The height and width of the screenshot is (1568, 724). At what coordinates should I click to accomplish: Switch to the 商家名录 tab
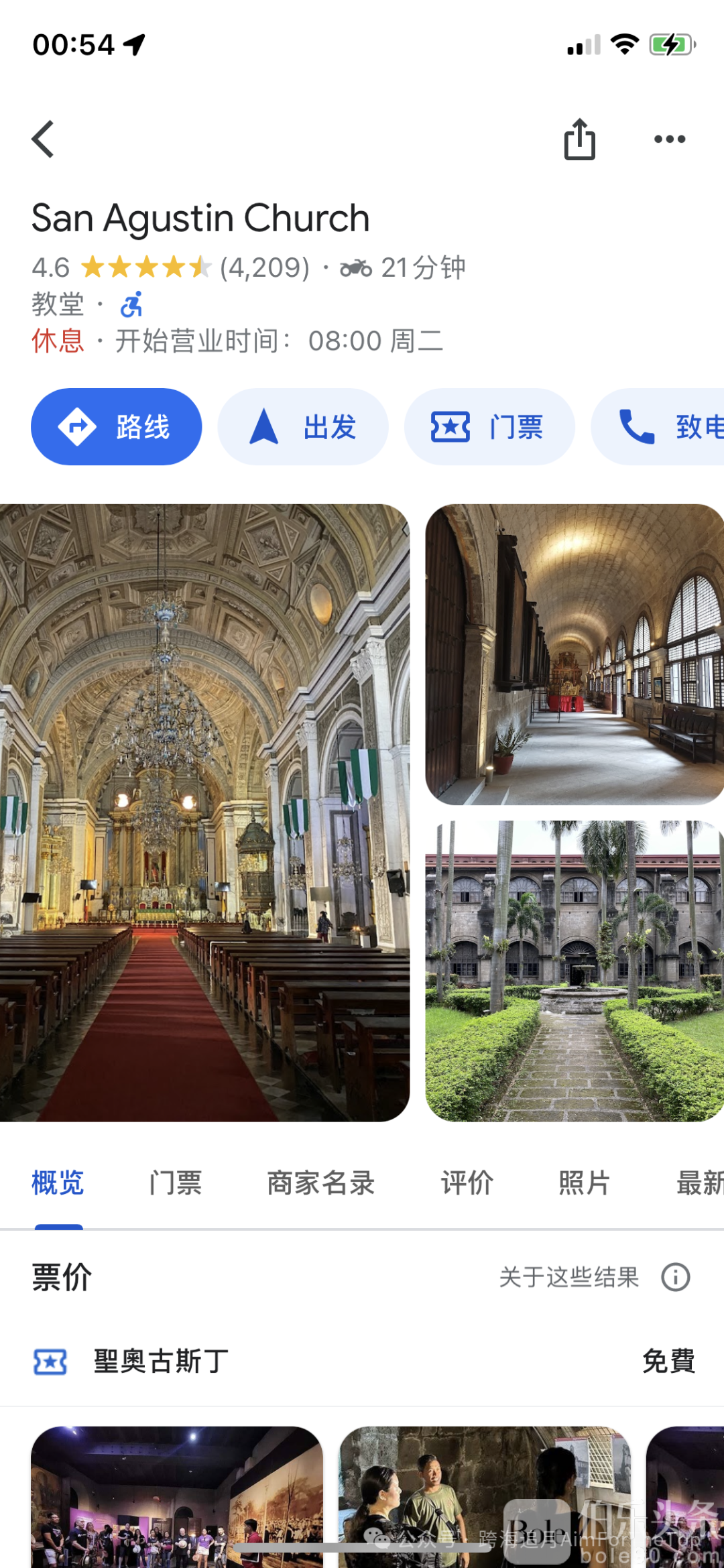pyautogui.click(x=321, y=1183)
